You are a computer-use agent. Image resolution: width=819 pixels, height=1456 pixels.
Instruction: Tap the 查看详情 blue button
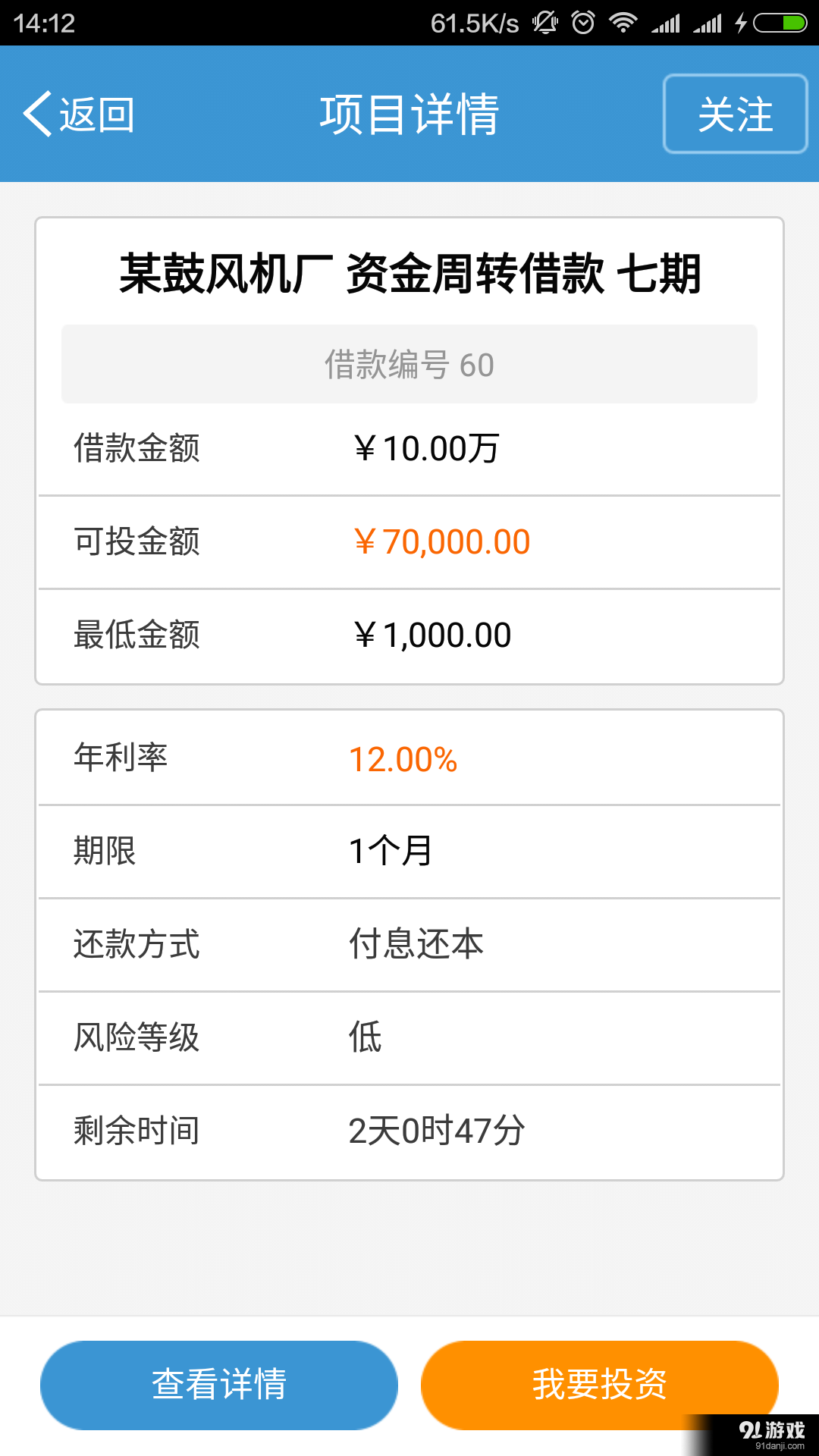click(219, 1383)
